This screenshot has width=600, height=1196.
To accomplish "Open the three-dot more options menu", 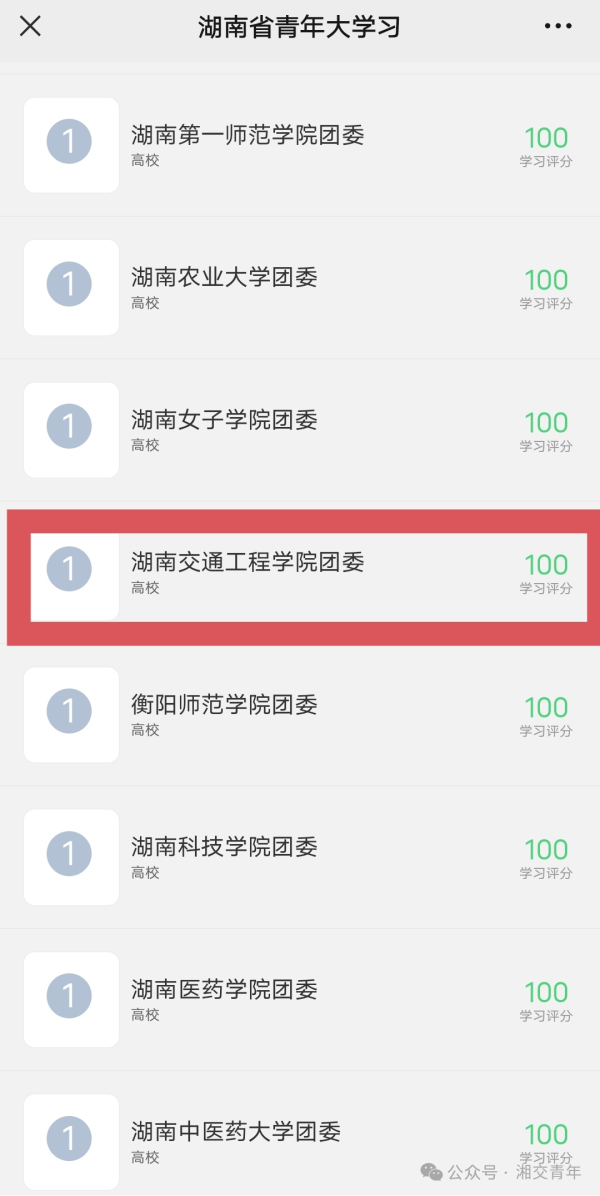I will [x=558, y=27].
